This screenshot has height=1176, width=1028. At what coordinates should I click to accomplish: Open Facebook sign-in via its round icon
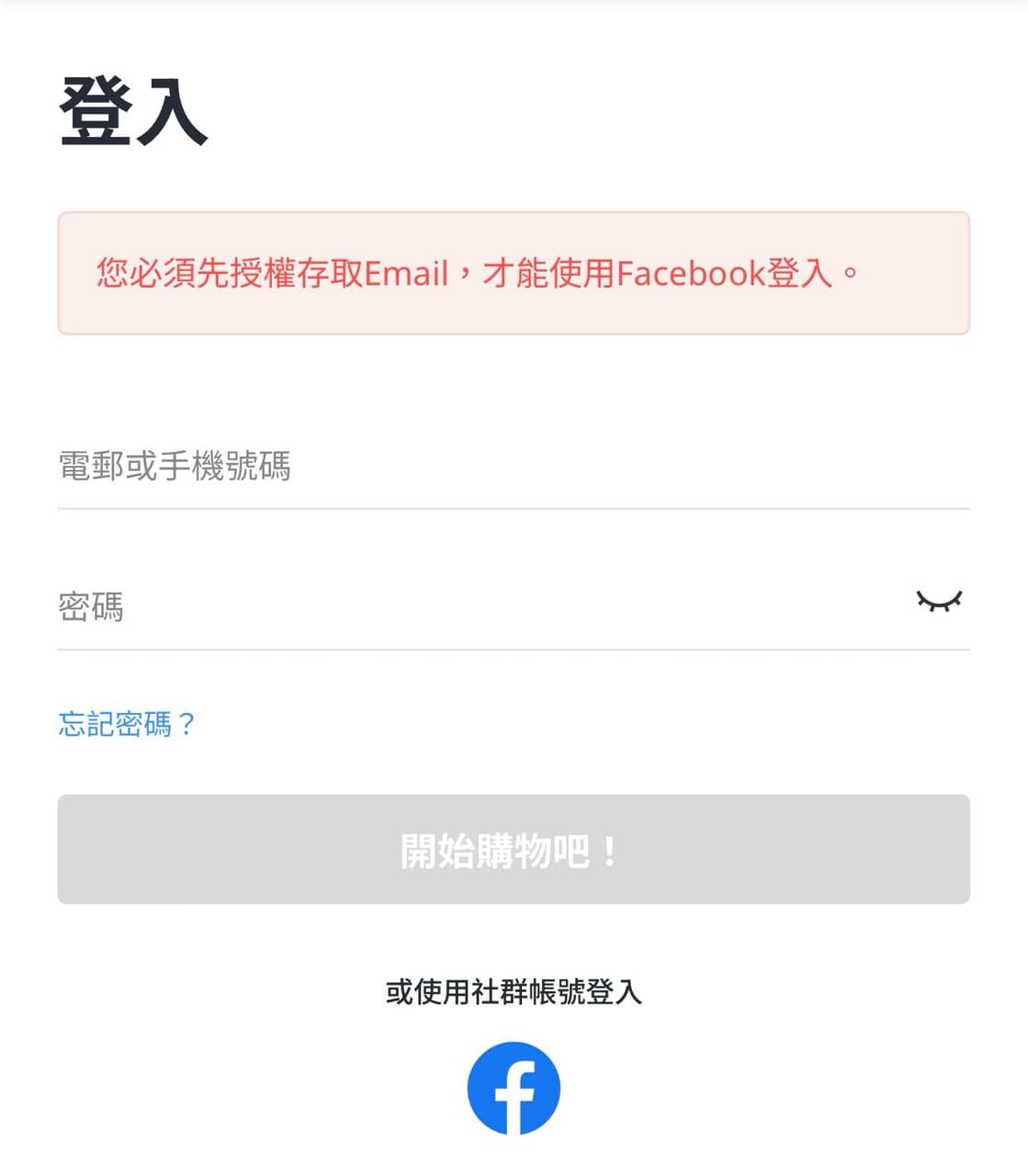tap(514, 1087)
